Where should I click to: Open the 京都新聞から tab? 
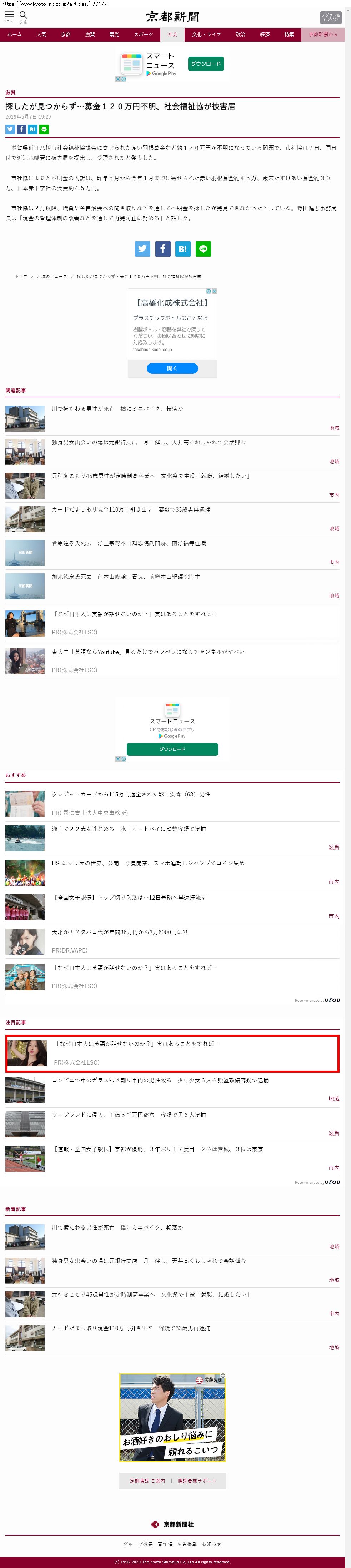coord(322,35)
